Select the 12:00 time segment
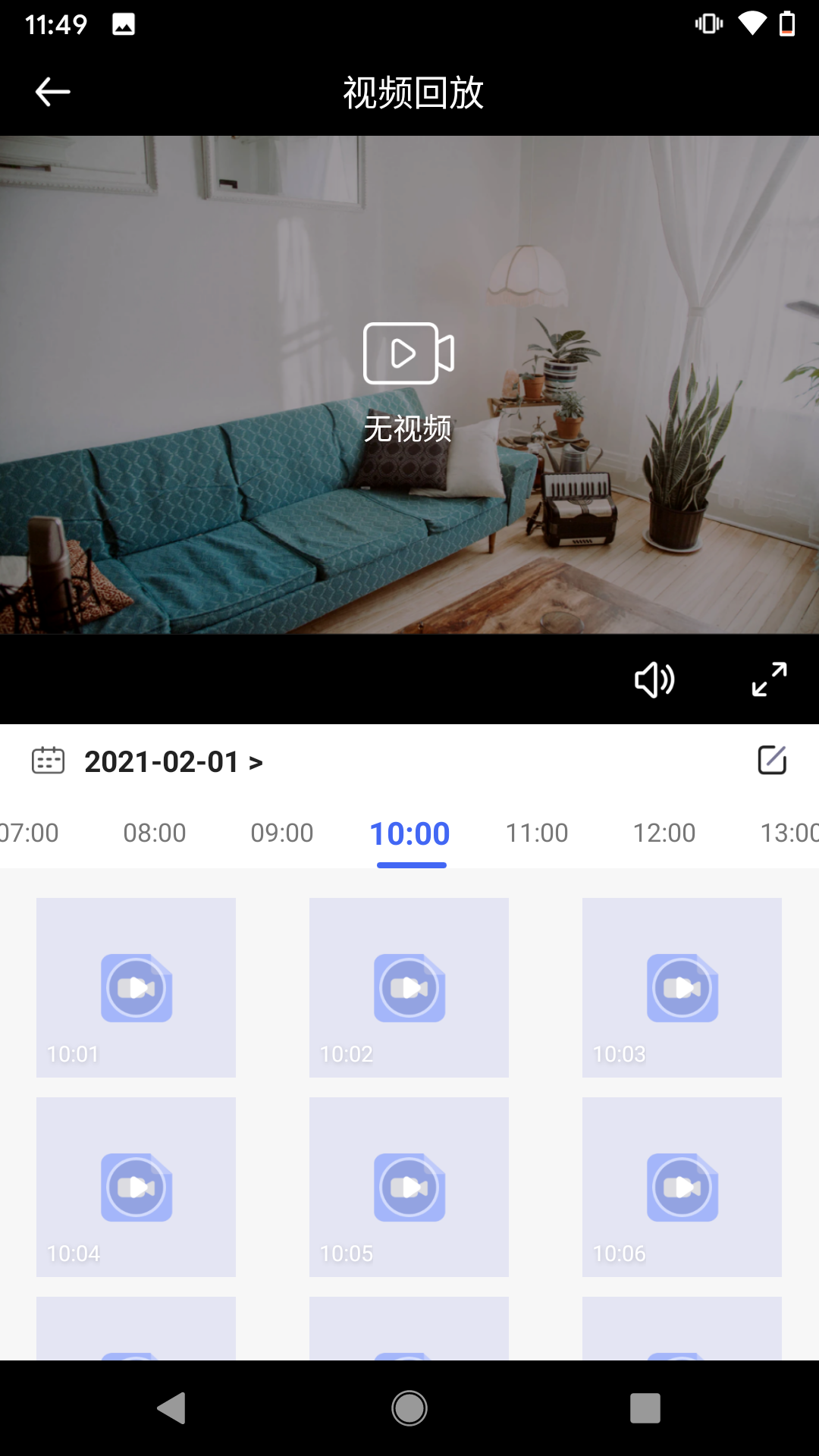The height and width of the screenshot is (1456, 819). pos(664,832)
